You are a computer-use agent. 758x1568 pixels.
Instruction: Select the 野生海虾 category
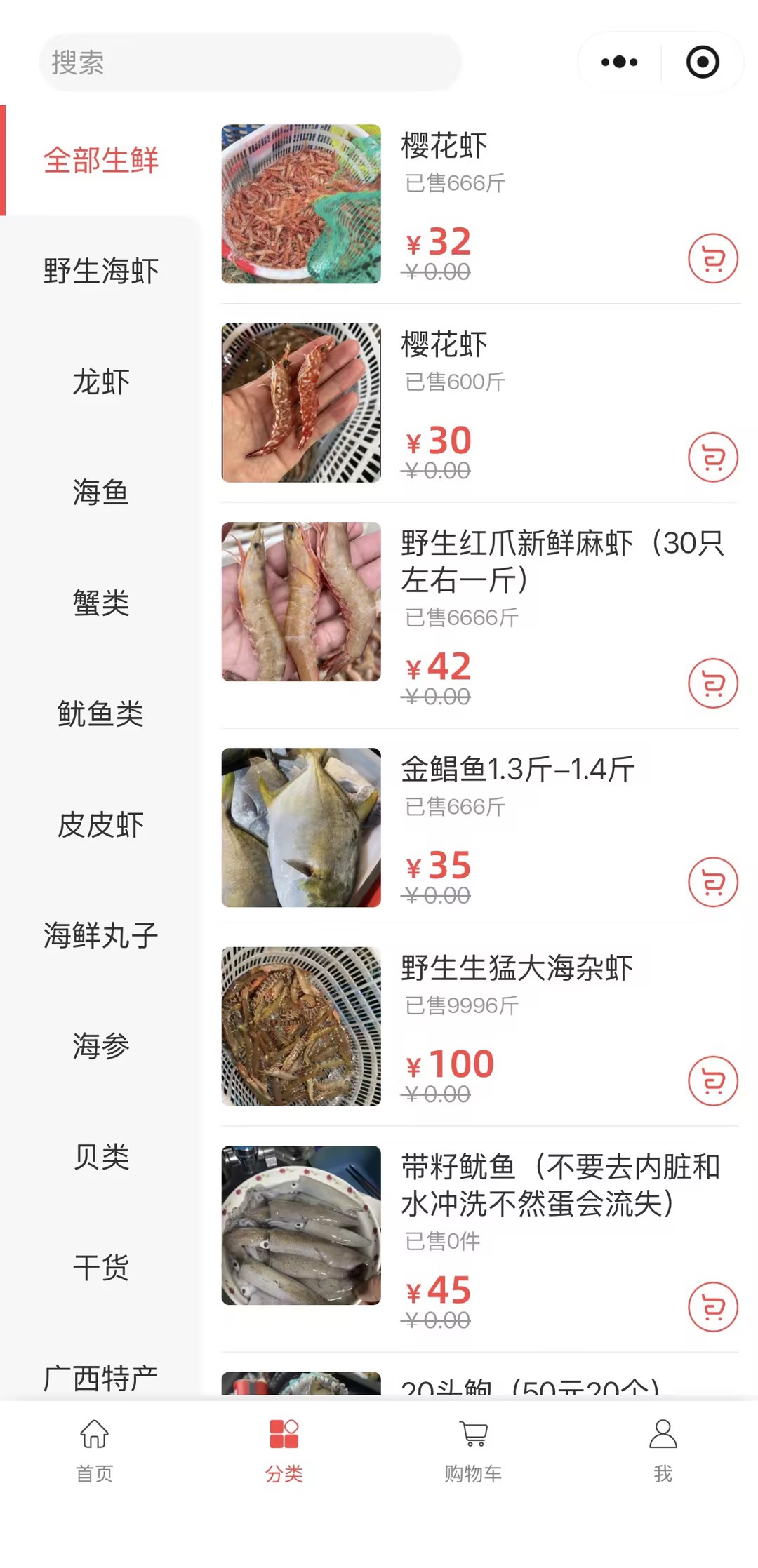pyautogui.click(x=101, y=272)
